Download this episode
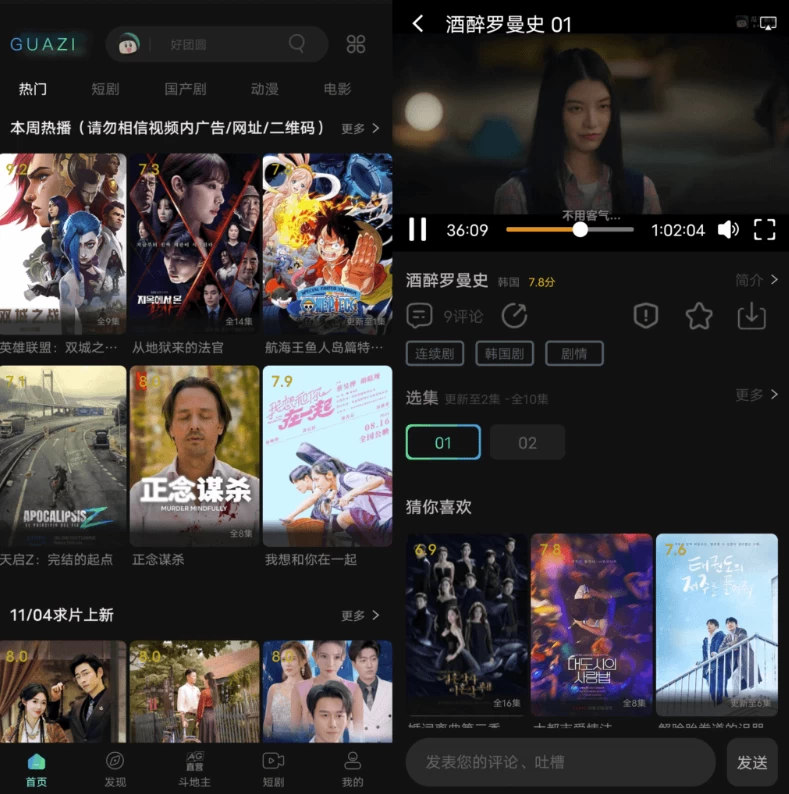This screenshot has width=789, height=794. (751, 316)
